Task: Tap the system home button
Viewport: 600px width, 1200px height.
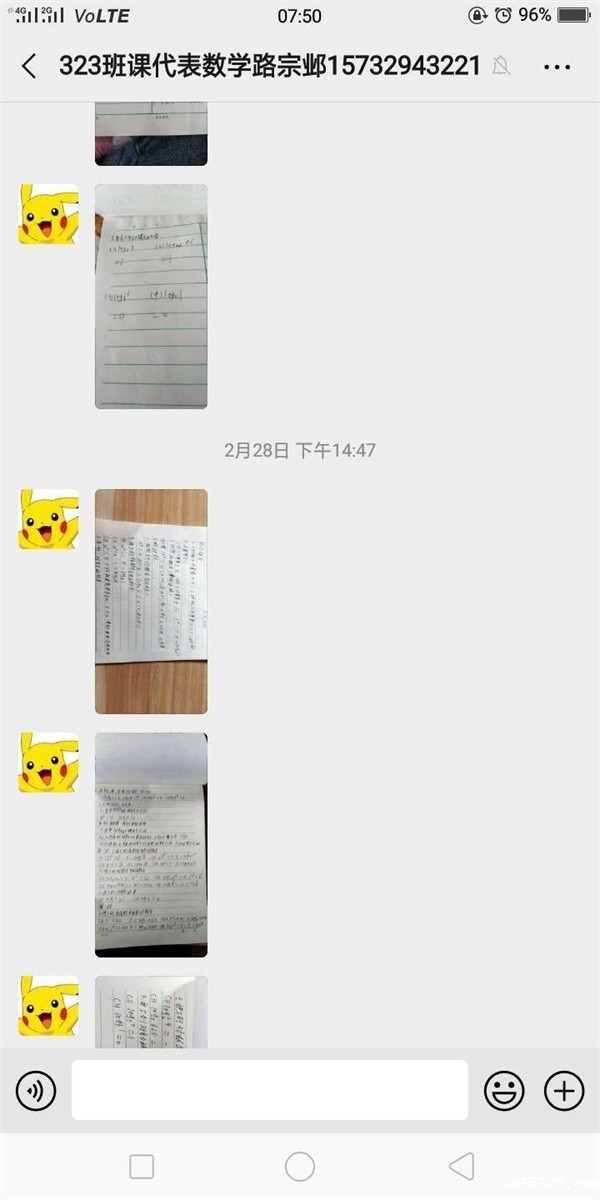Action: 300,1166
